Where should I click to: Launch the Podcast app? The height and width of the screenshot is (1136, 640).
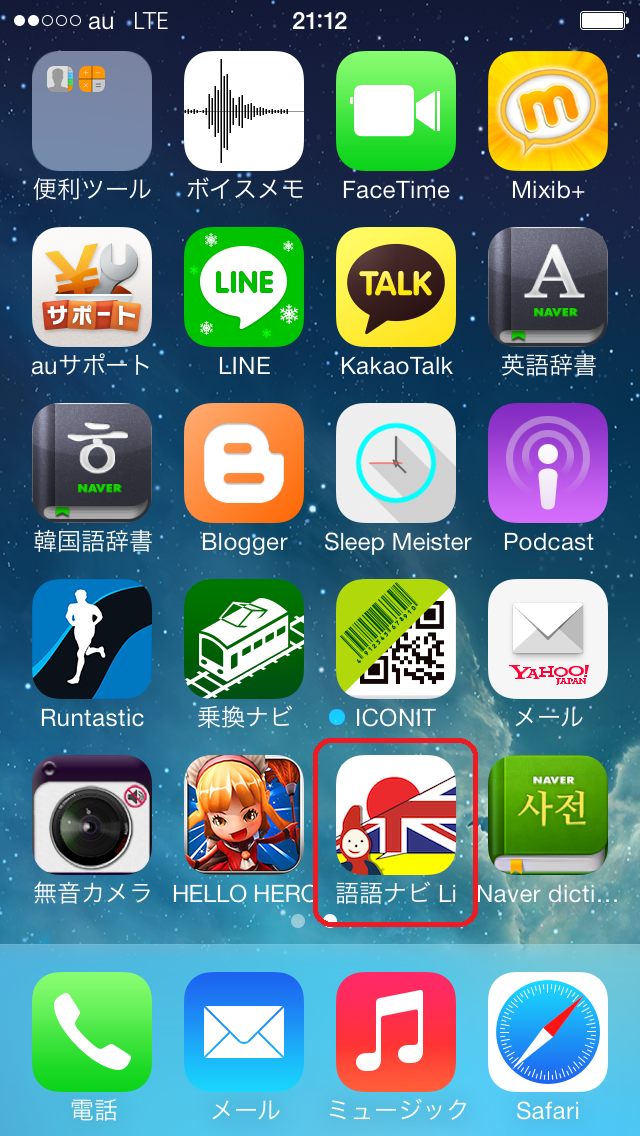click(x=548, y=463)
